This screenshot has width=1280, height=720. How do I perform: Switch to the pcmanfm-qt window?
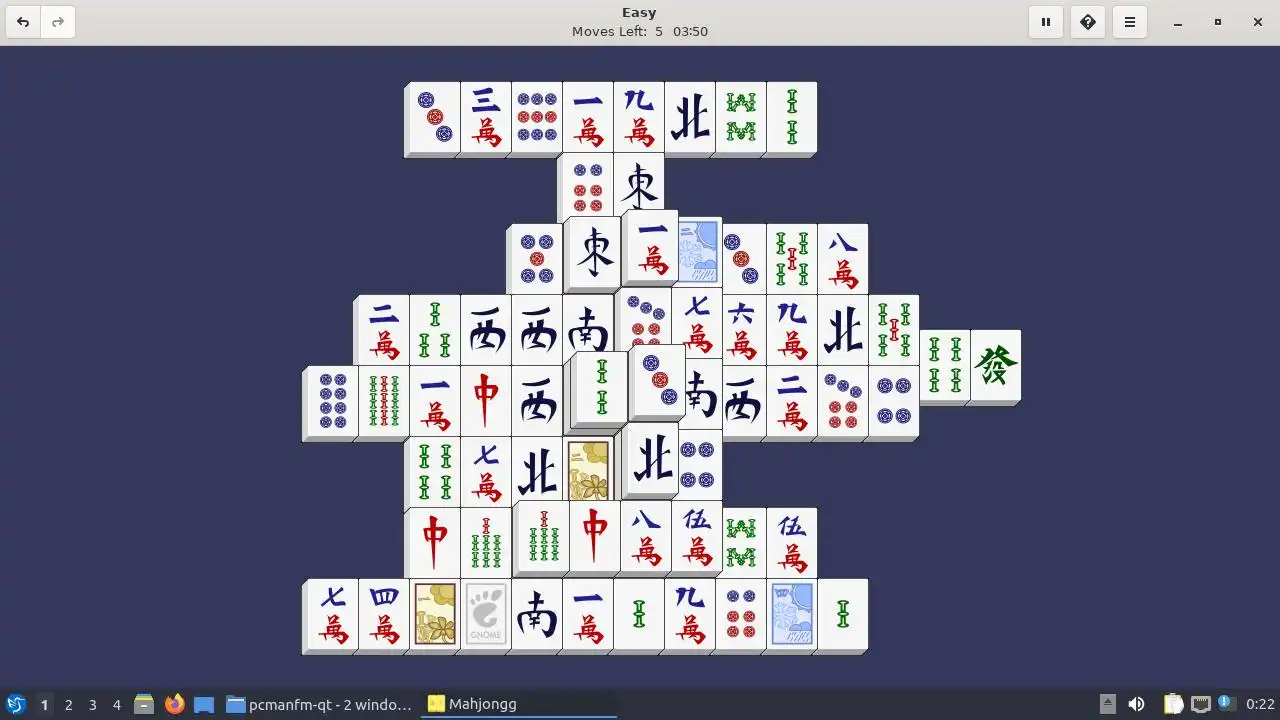[319, 704]
